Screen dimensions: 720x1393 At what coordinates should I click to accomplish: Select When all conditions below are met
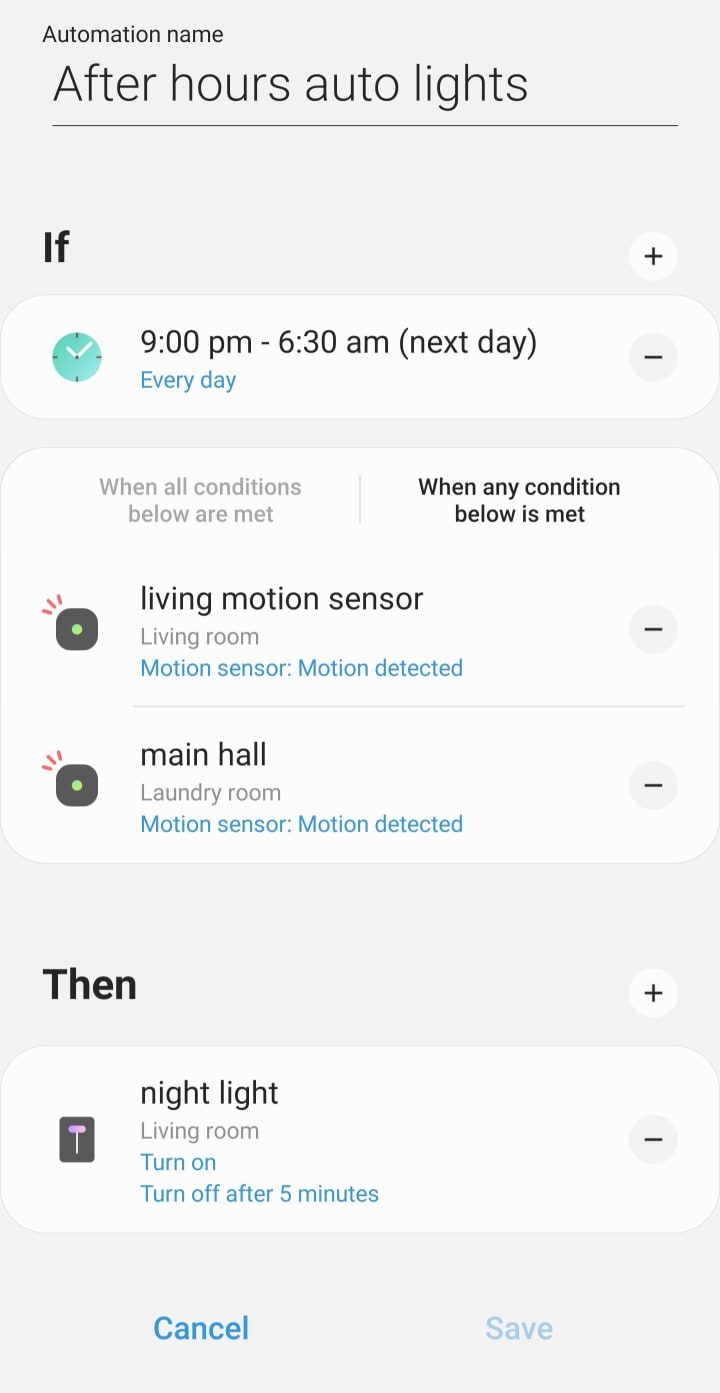point(200,500)
